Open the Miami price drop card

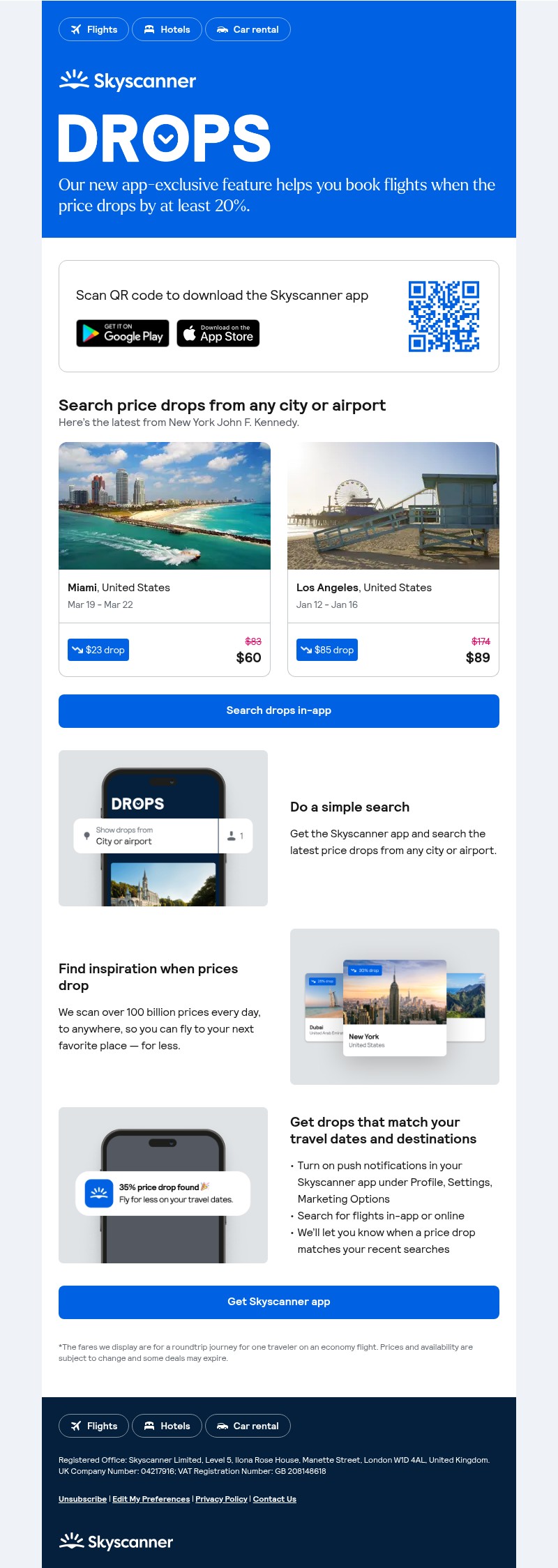coord(164,558)
